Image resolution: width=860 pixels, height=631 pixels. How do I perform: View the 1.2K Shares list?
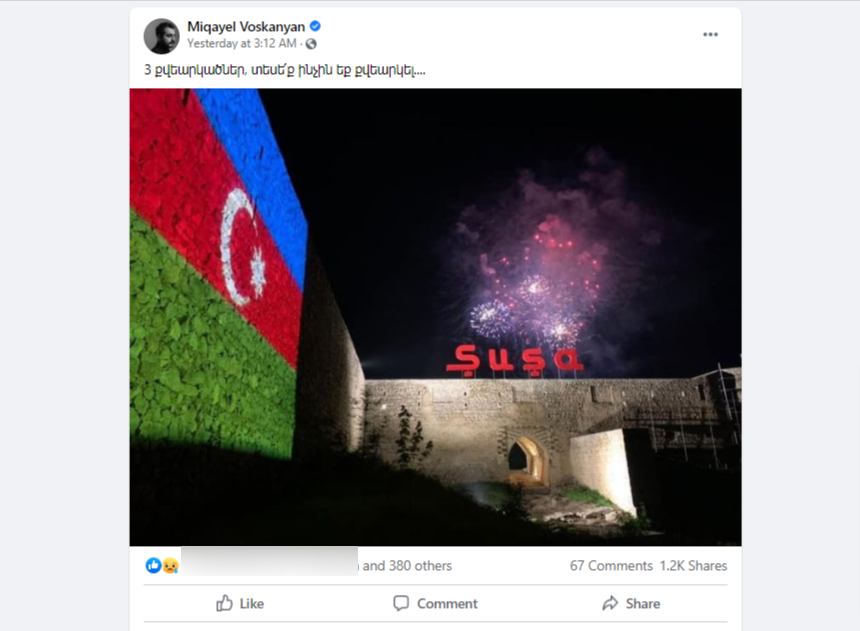pyautogui.click(x=693, y=565)
